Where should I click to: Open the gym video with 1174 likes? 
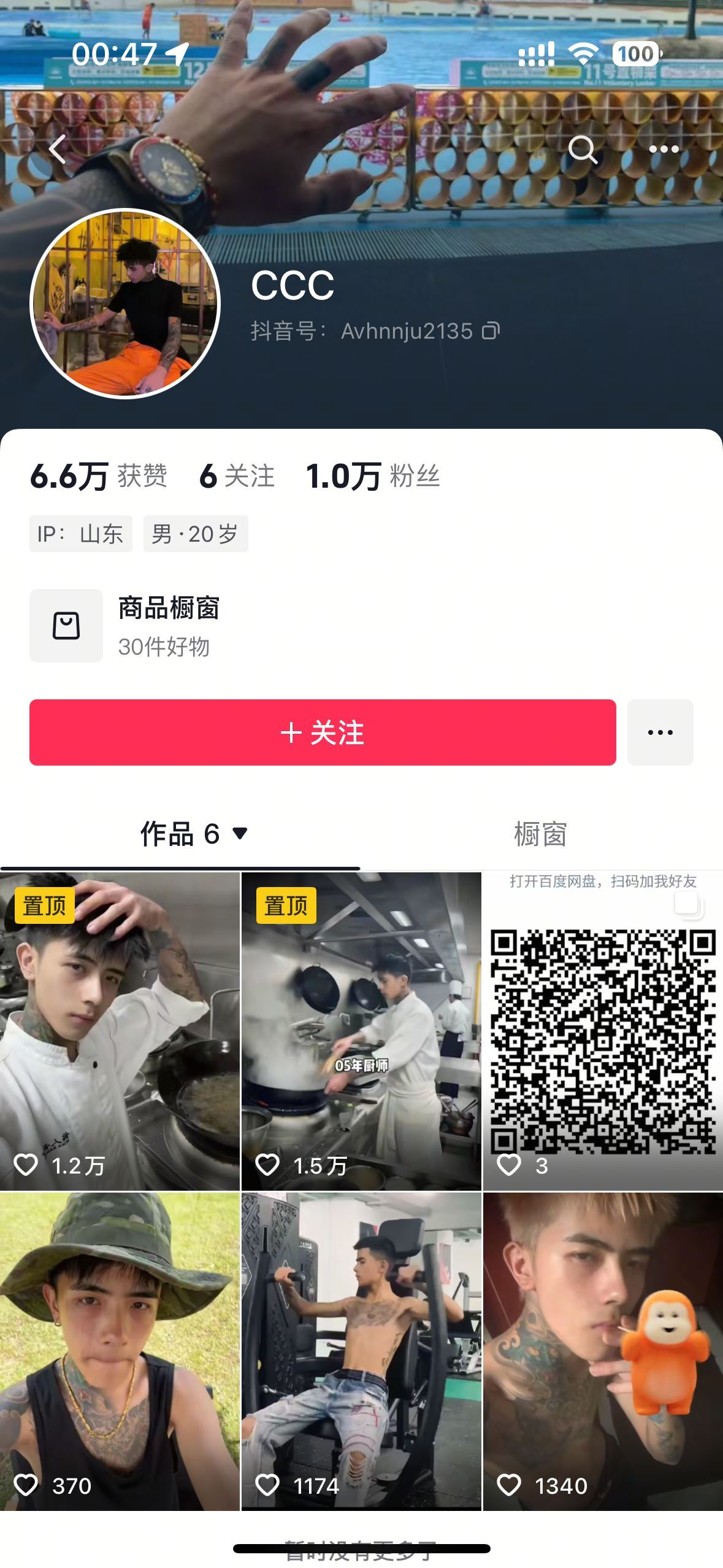pyautogui.click(x=361, y=1351)
